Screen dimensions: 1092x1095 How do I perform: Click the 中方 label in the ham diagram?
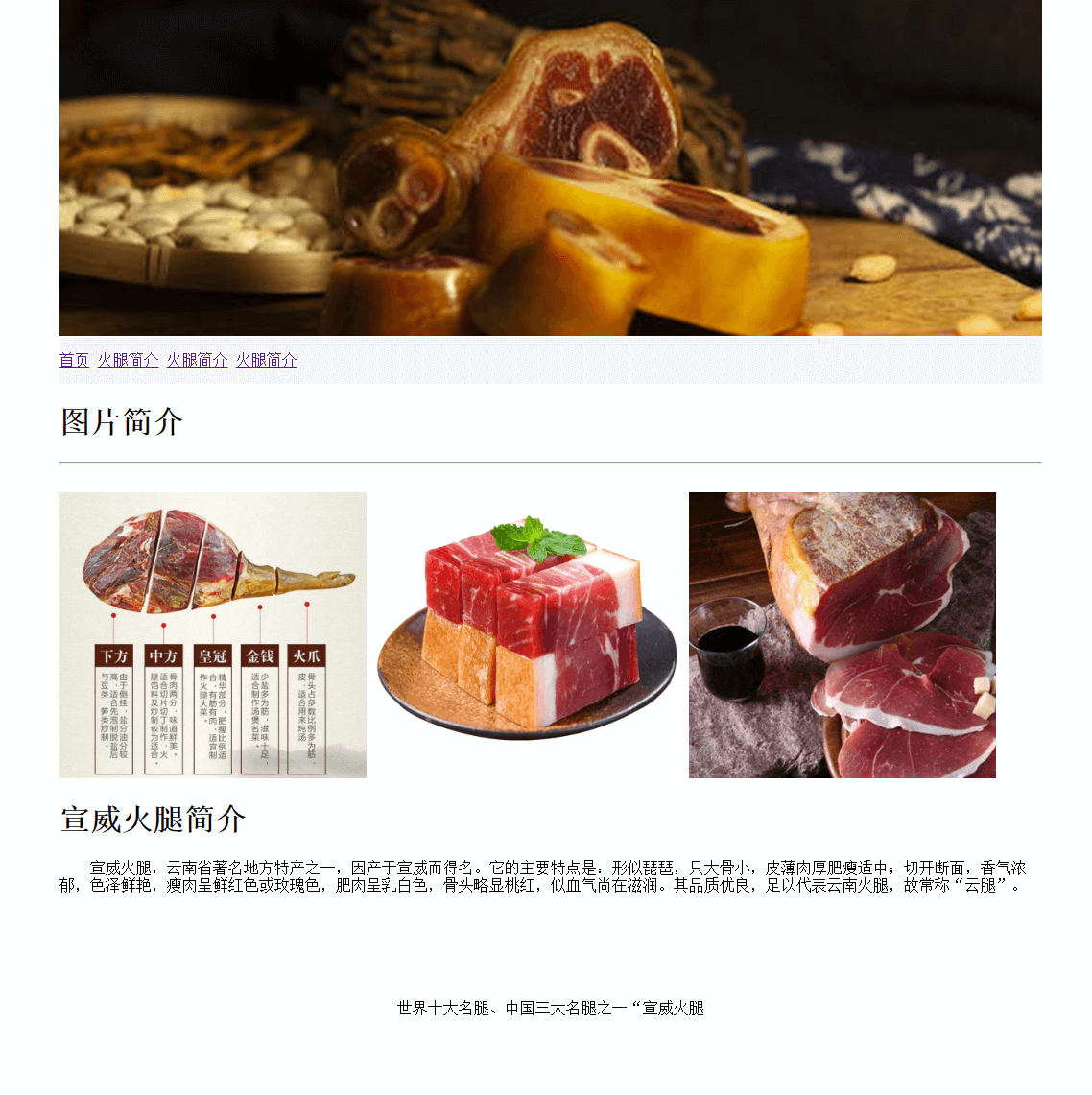(162, 654)
